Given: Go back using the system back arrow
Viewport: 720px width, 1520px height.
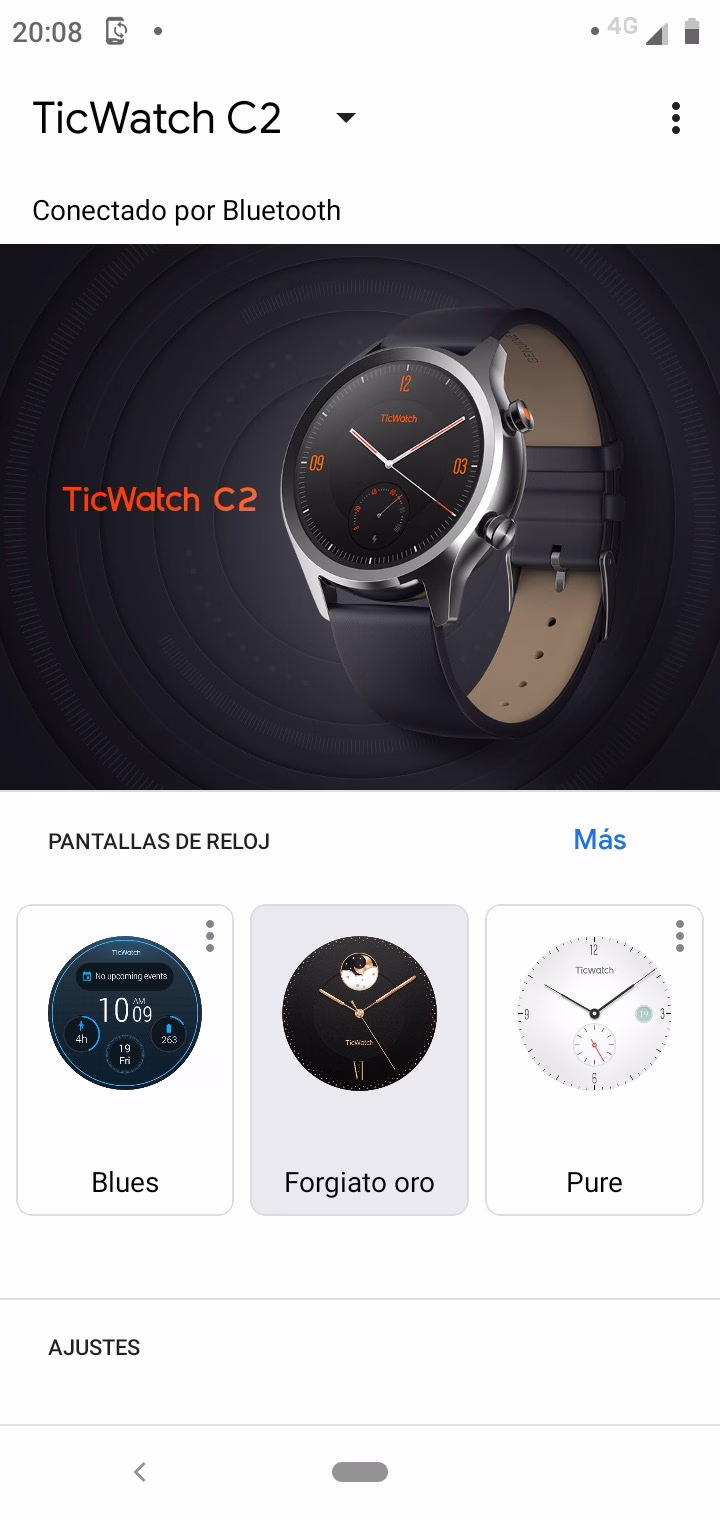Looking at the screenshot, I should [140, 1471].
